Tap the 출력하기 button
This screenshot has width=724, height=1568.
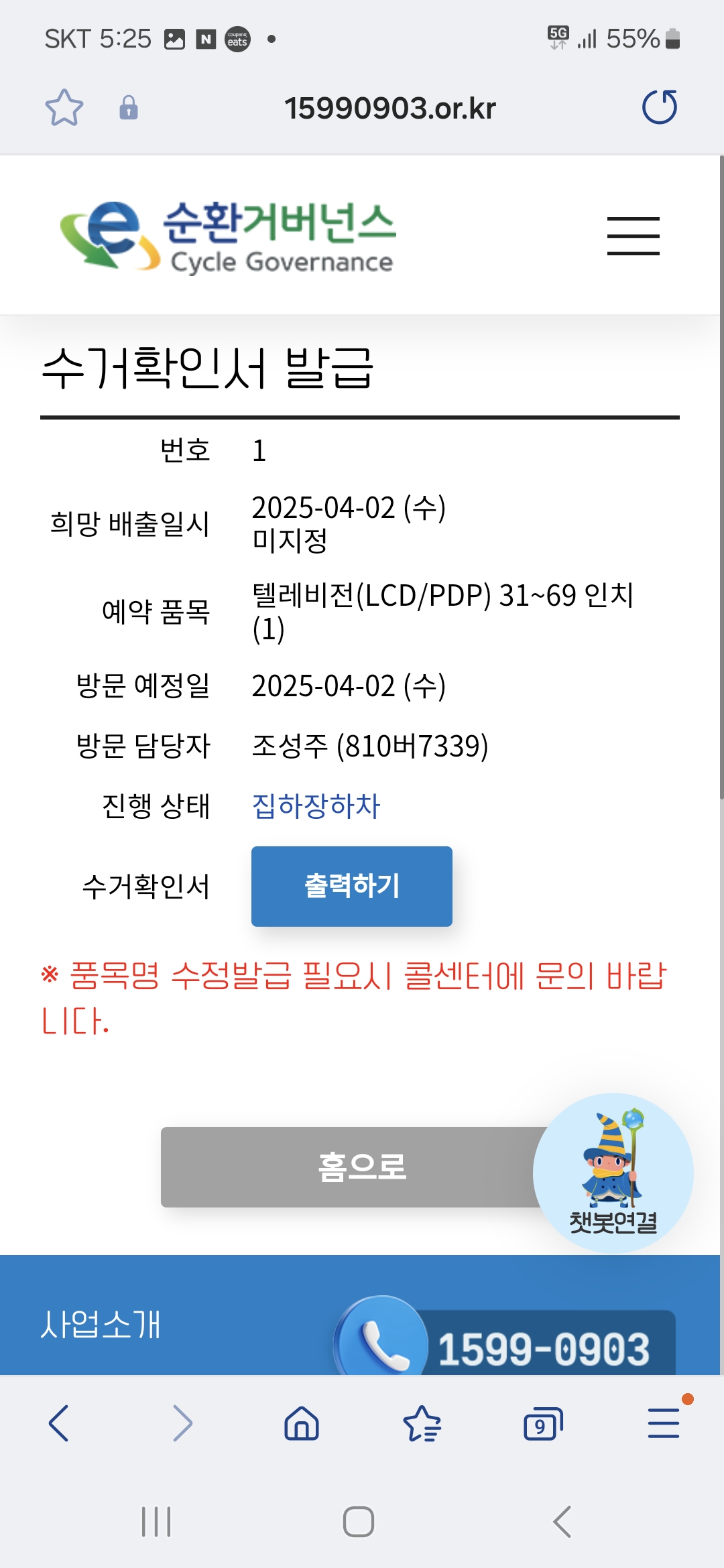coord(352,886)
